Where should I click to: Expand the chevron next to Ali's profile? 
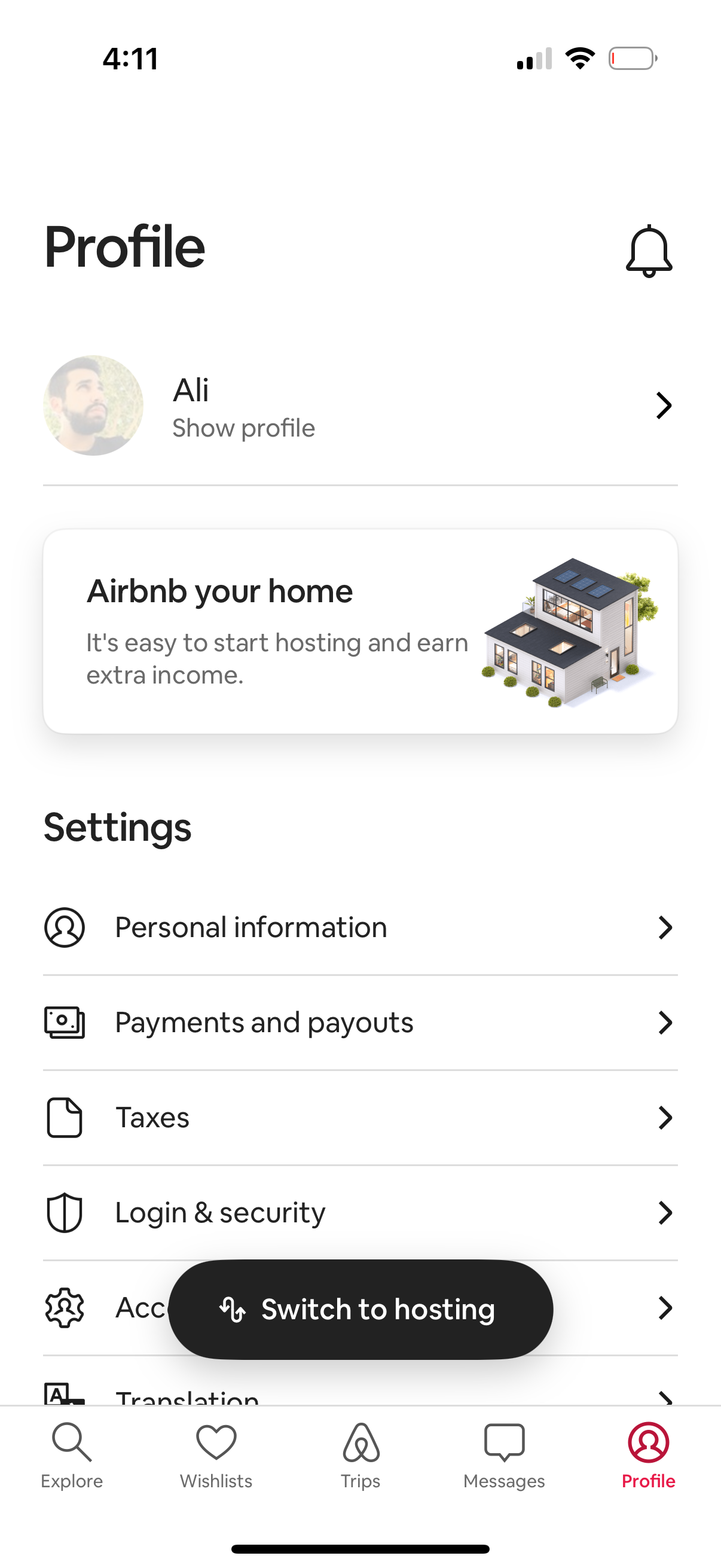pyautogui.click(x=664, y=405)
